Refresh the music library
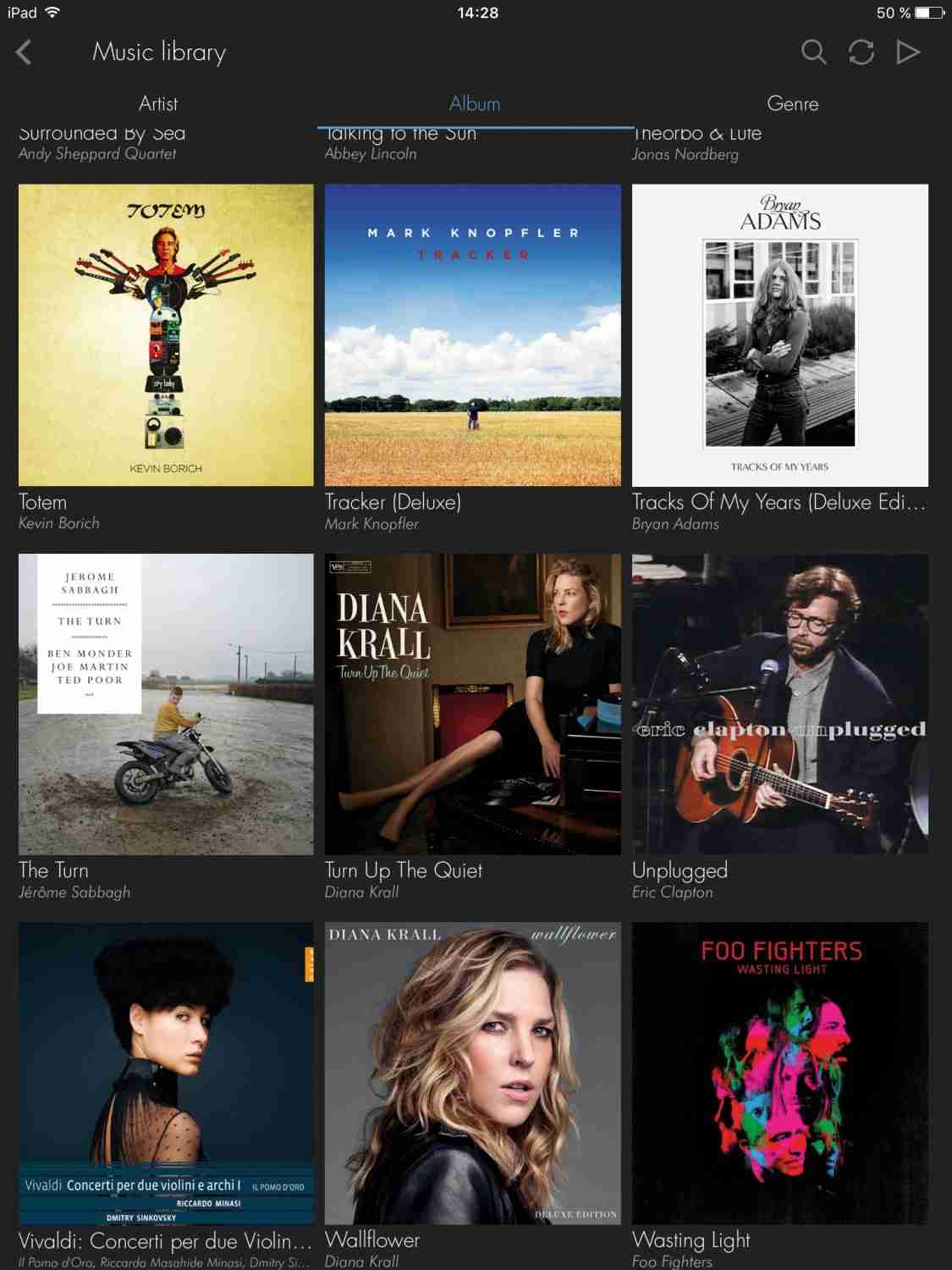 coord(861,52)
